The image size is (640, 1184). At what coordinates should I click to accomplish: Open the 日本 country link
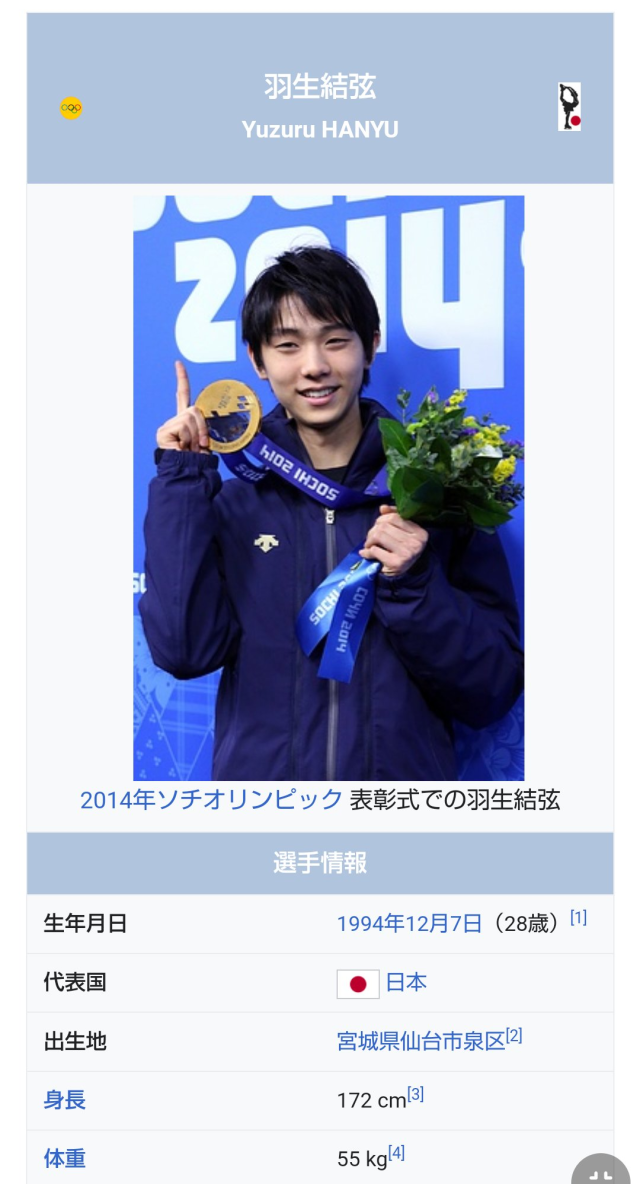406,983
